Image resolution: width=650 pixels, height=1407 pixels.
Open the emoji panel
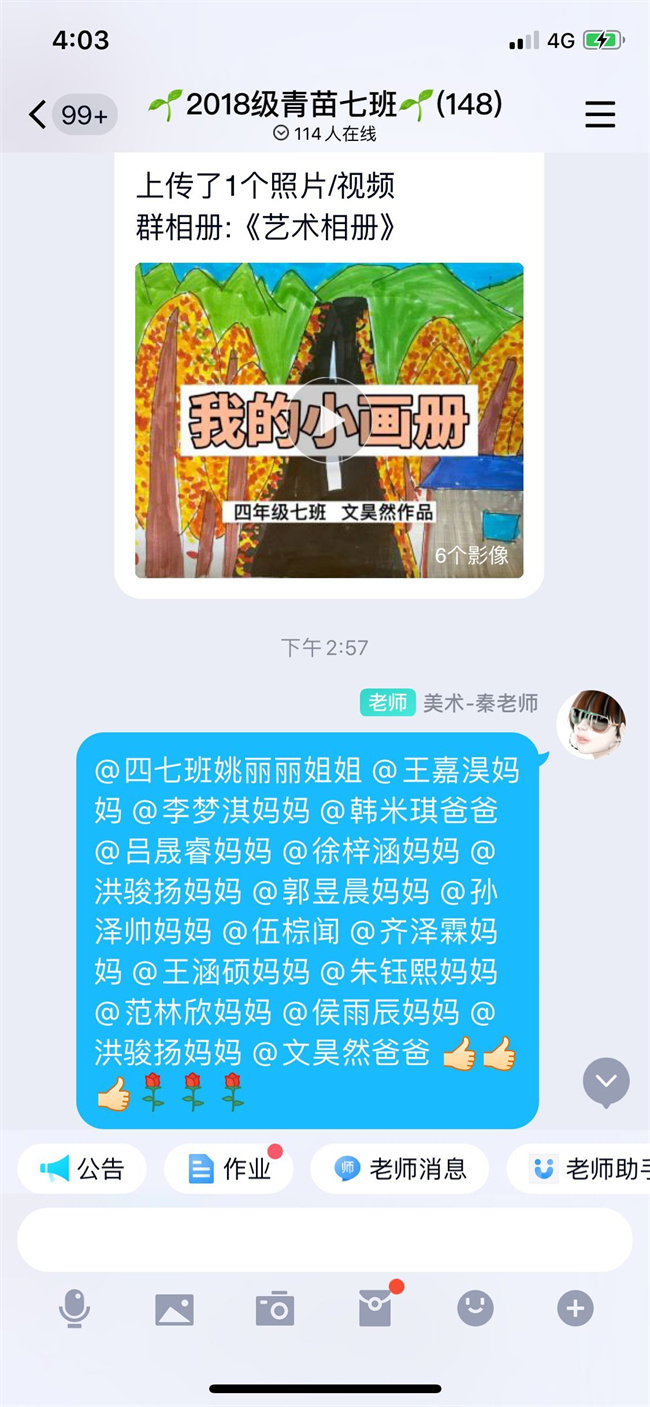475,1308
